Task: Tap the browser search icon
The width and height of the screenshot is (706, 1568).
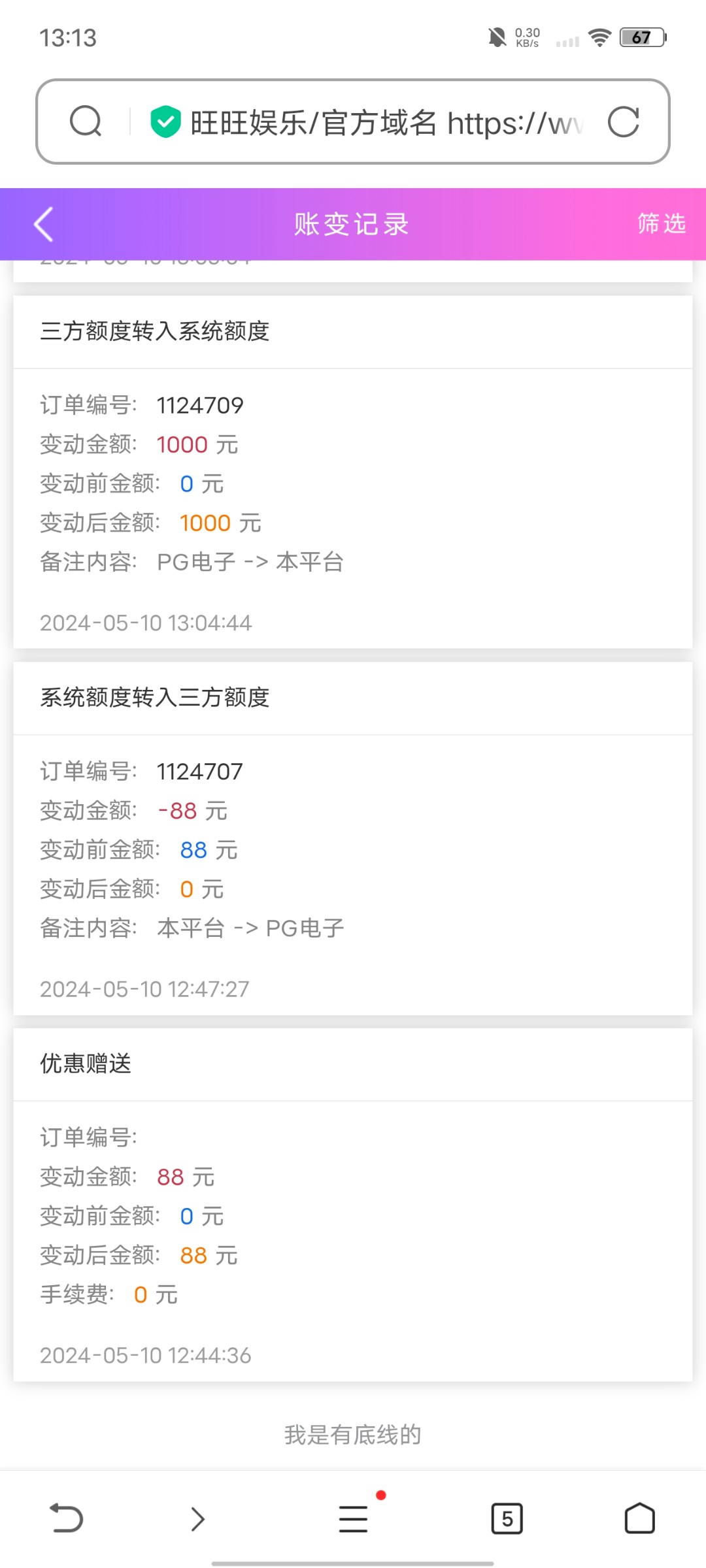Action: [x=86, y=122]
